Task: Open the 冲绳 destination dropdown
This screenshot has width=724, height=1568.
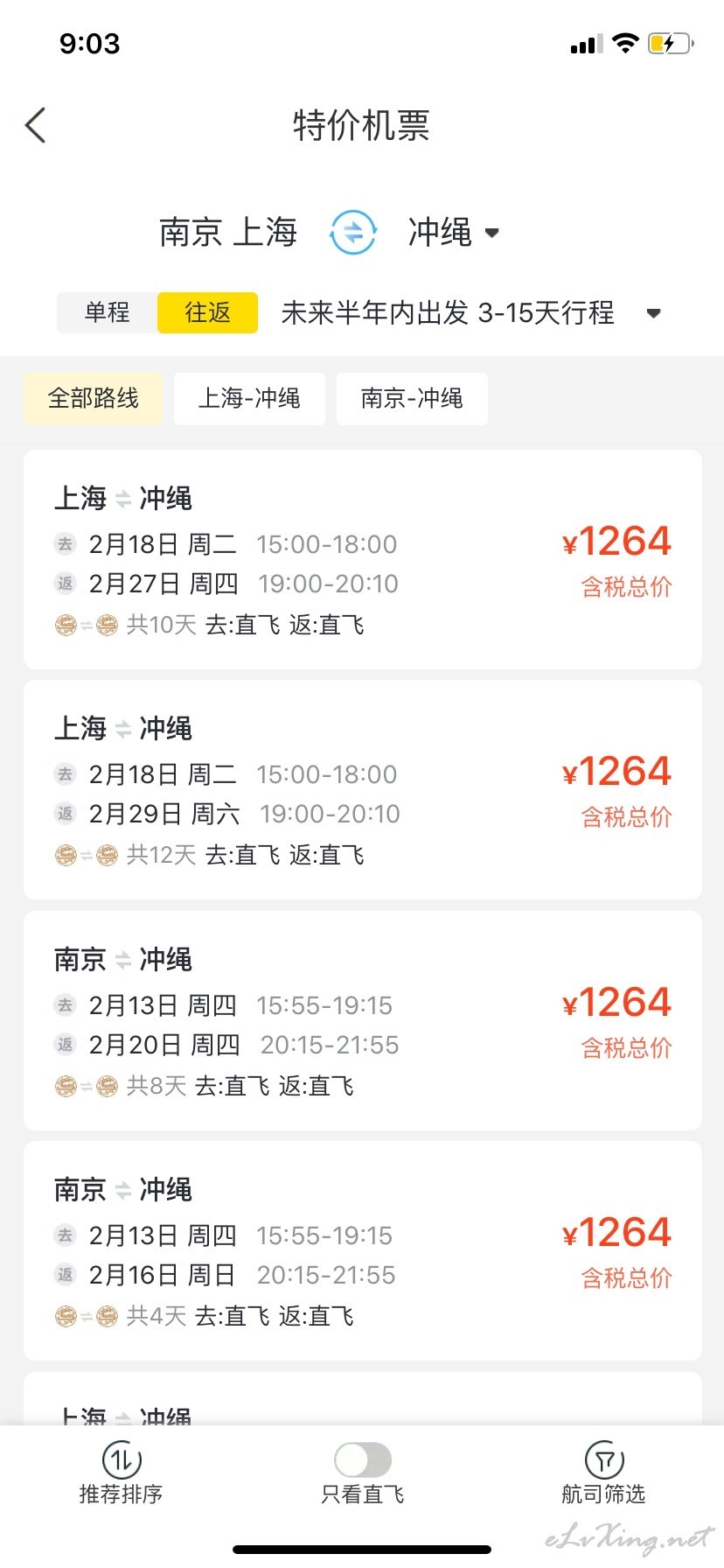Action: point(453,233)
